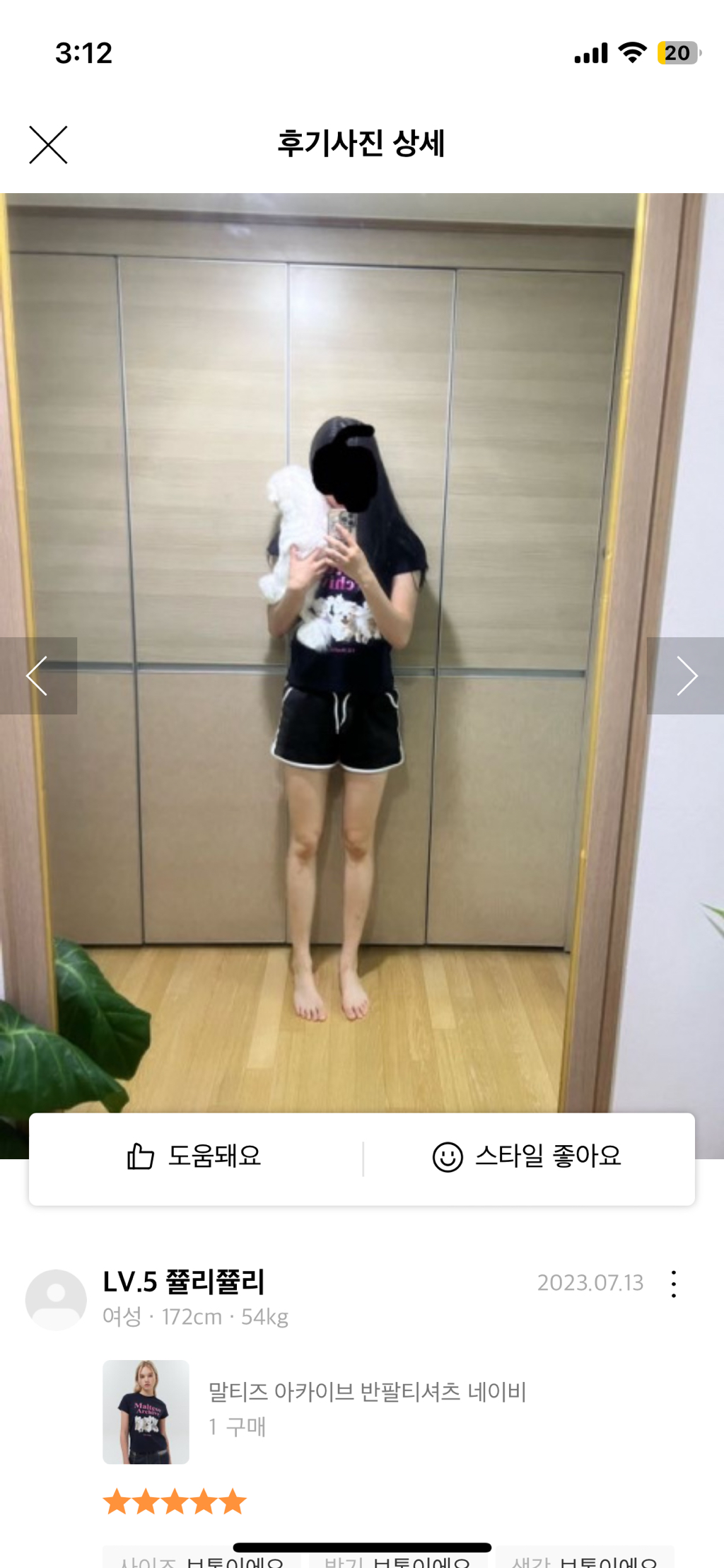724x1568 pixels.
Task: Open the three-dot menu for this review
Action: (x=673, y=1284)
